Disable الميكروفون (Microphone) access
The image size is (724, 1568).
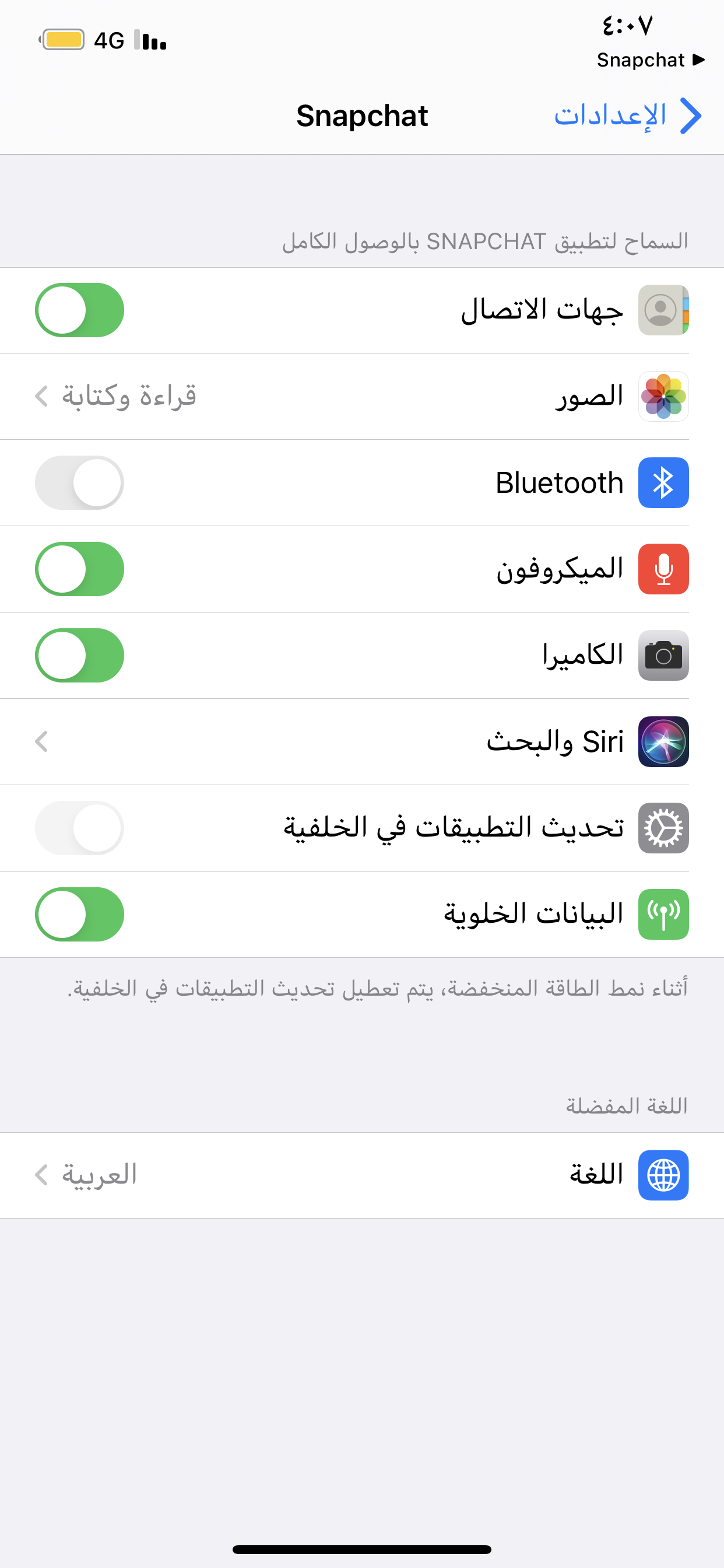click(79, 569)
